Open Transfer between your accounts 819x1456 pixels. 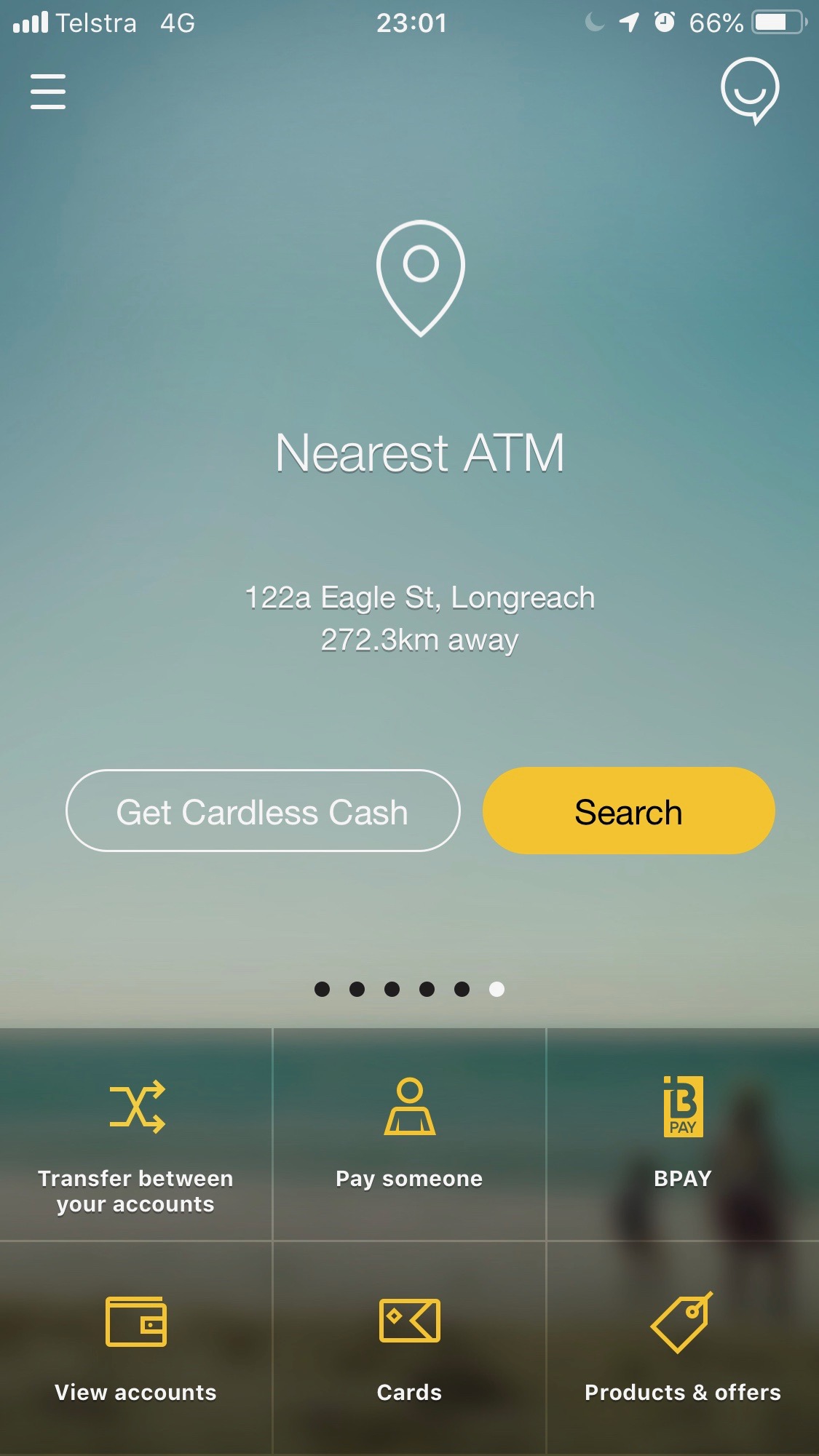(x=136, y=1135)
